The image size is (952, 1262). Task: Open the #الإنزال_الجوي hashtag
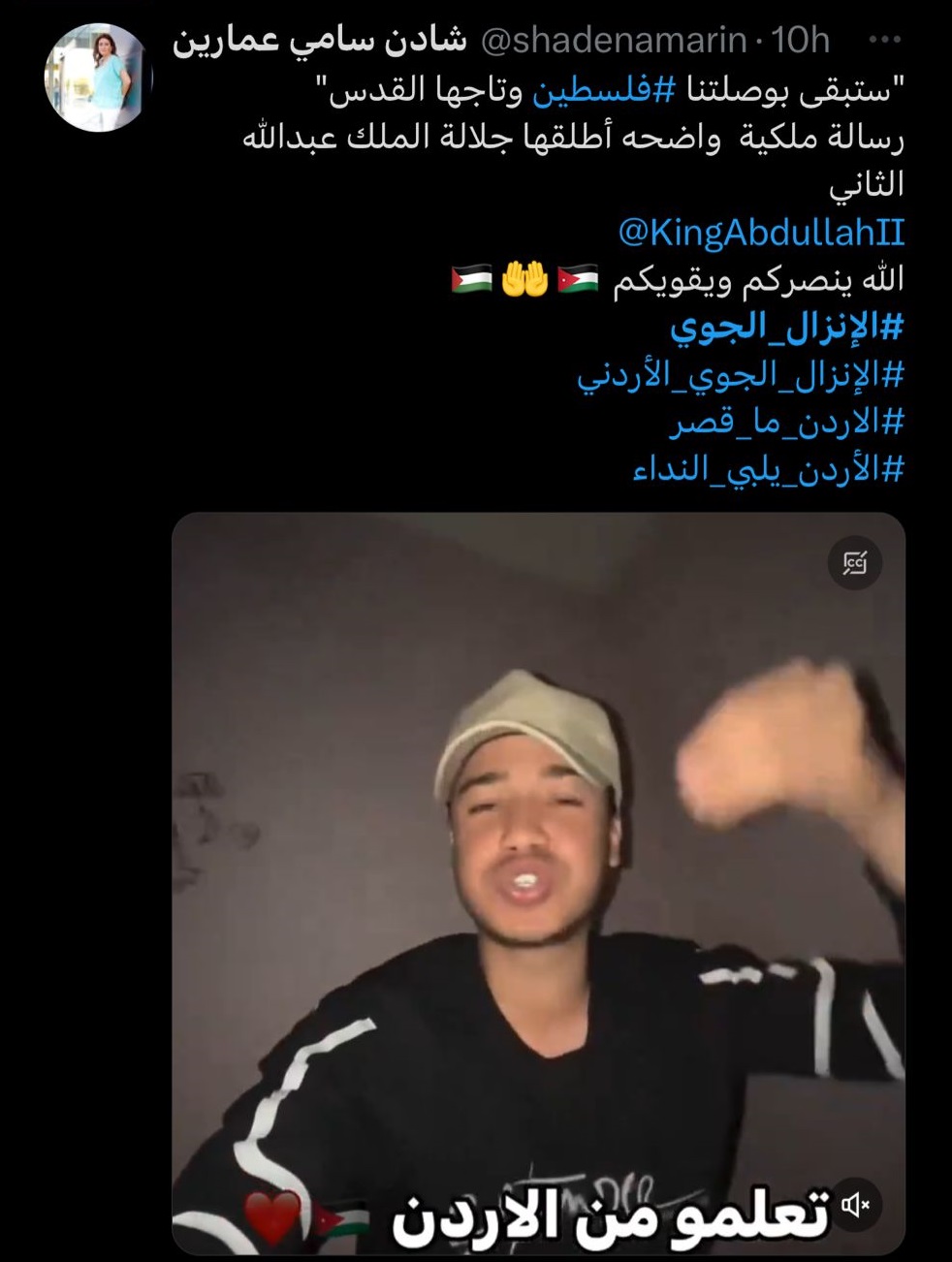tap(786, 328)
